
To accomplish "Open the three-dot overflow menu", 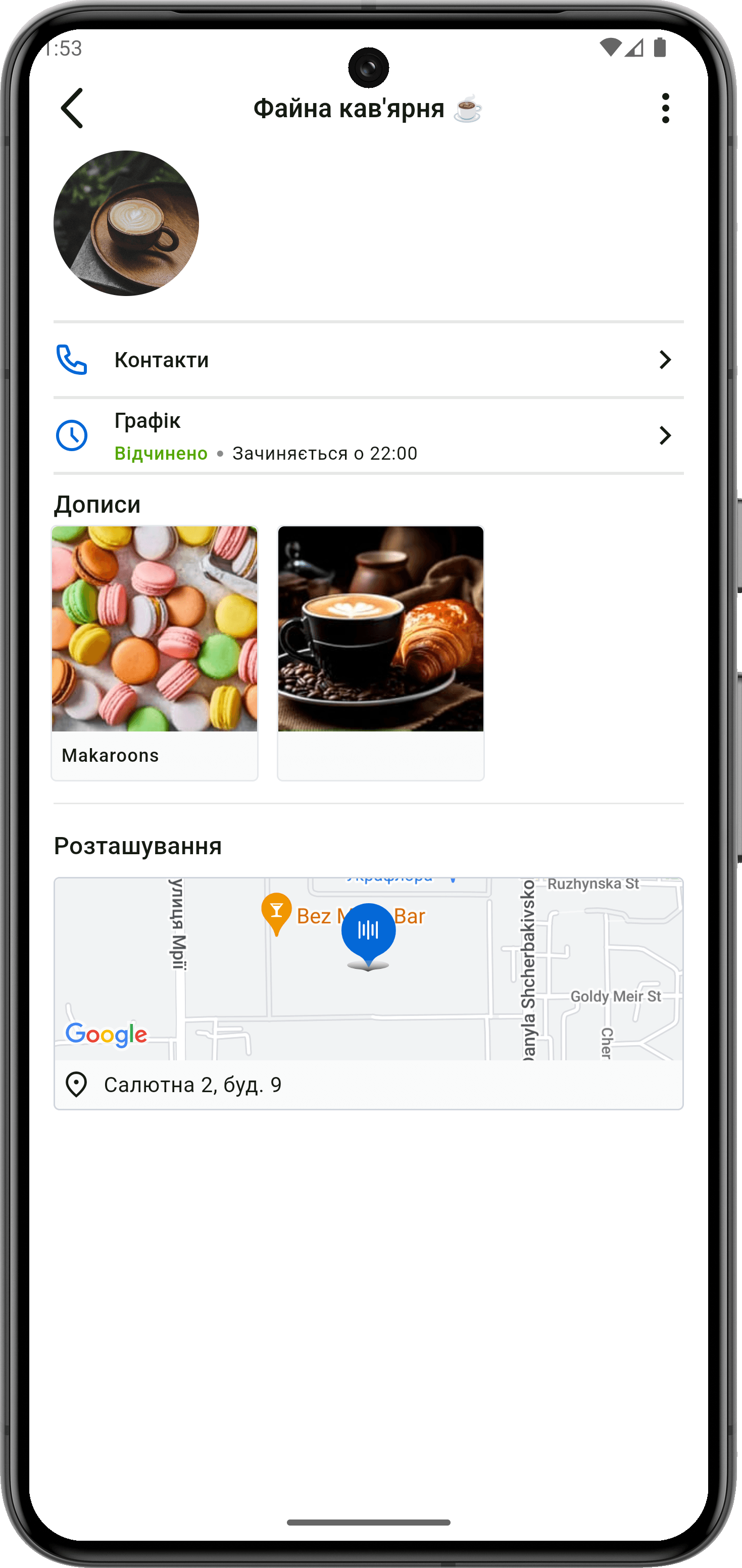I will pyautogui.click(x=665, y=108).
